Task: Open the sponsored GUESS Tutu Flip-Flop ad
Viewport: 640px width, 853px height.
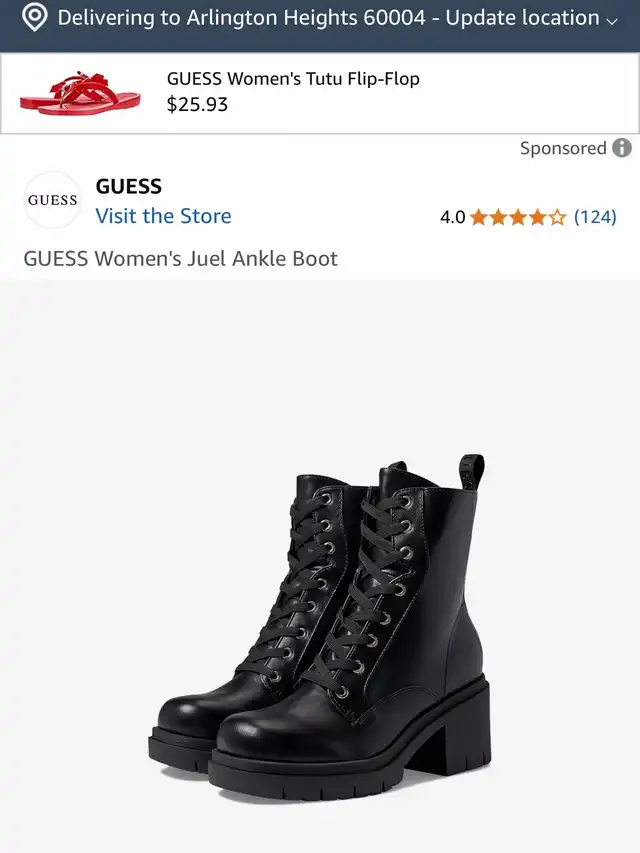Action: (293, 92)
